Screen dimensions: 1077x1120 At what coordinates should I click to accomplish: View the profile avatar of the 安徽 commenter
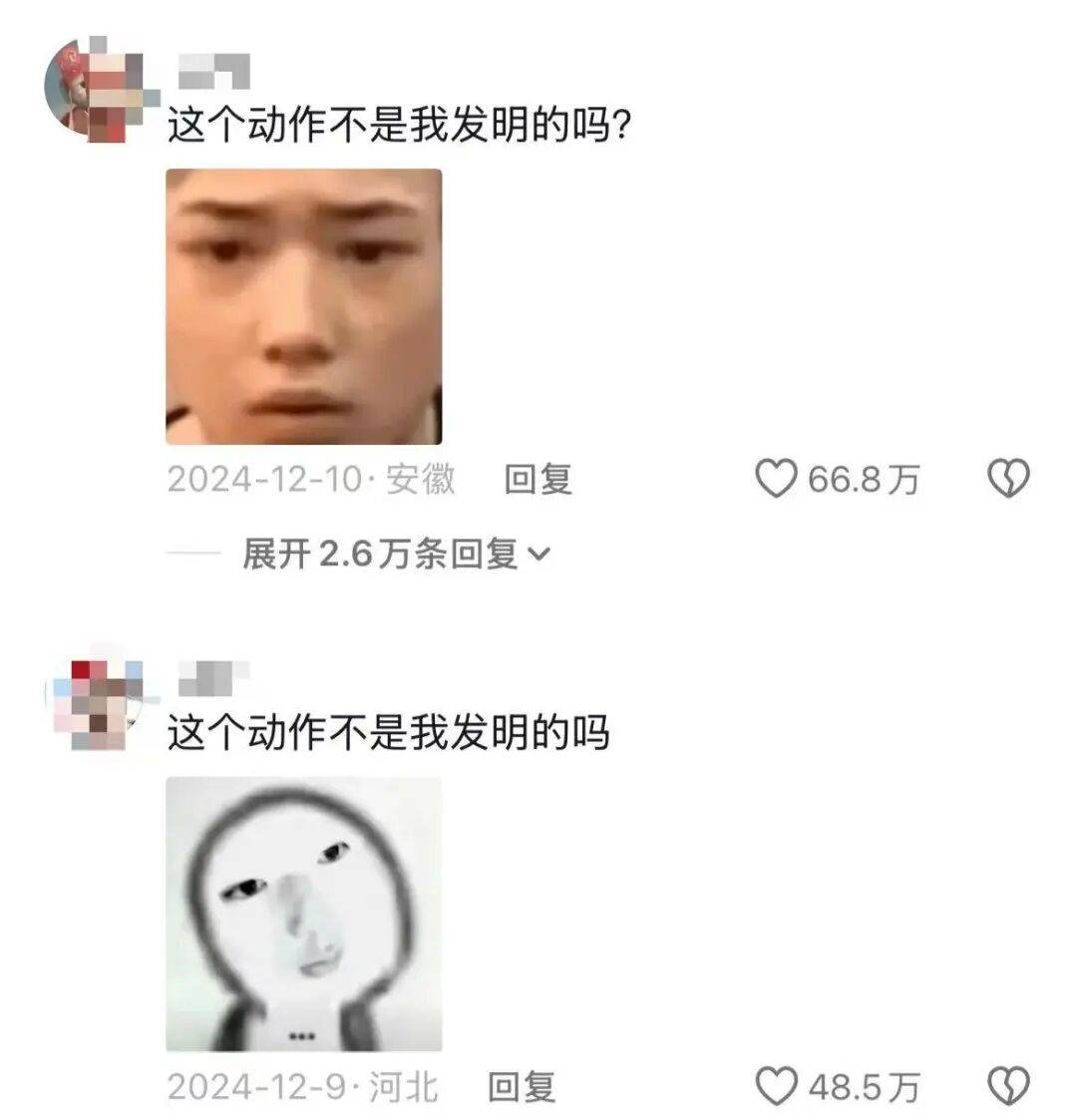tap(93, 92)
